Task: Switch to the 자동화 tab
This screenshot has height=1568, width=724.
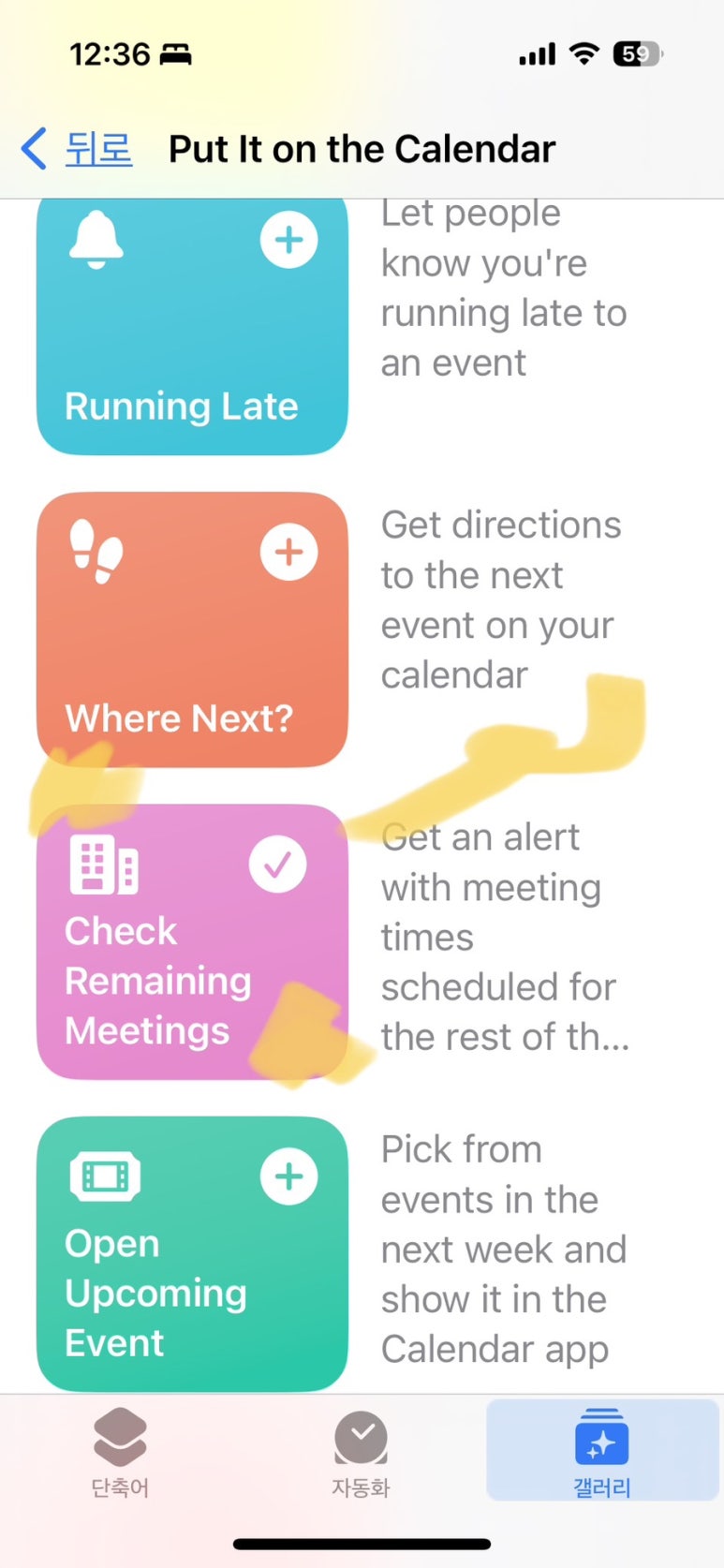Action: 361,1452
